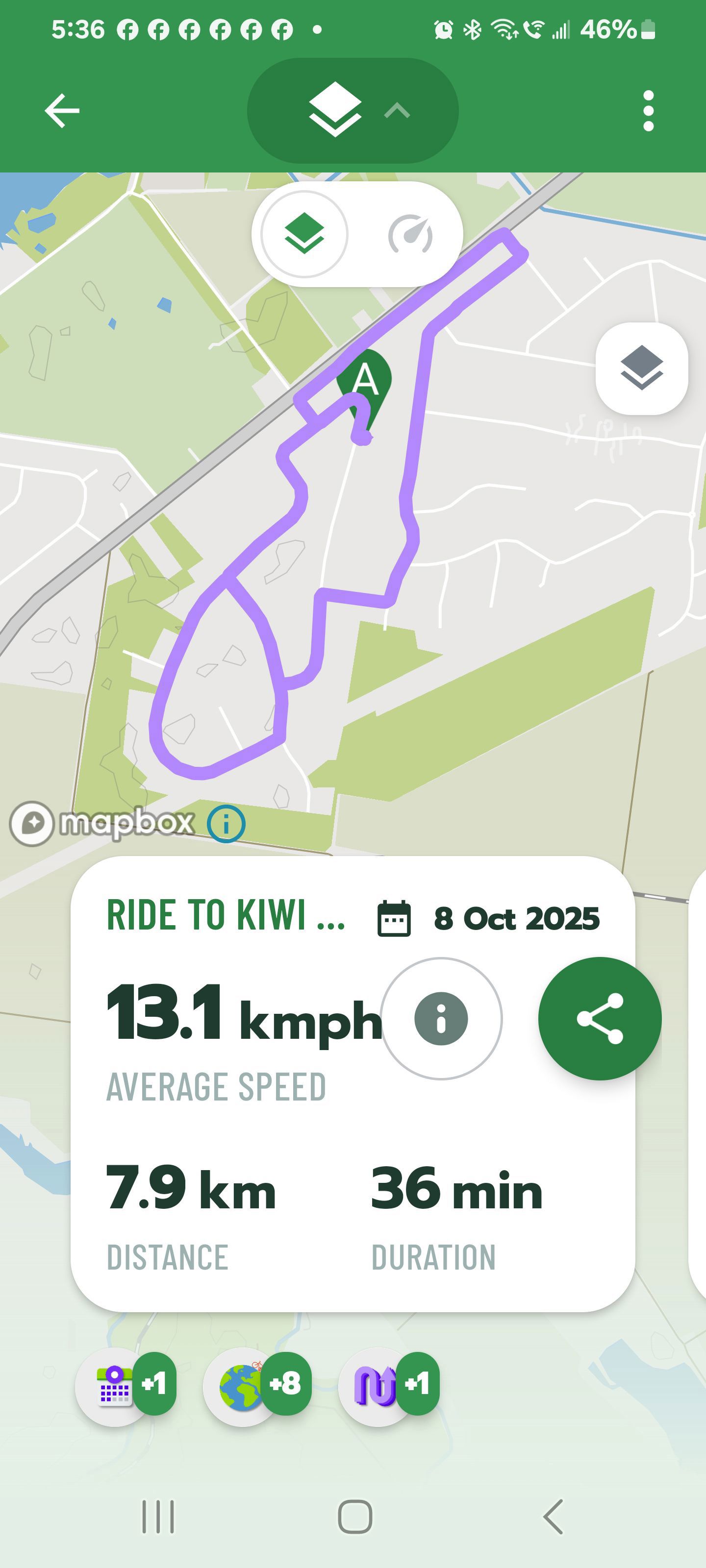Expand the layers dropdown in the header
The image size is (706, 1568).
point(353,111)
